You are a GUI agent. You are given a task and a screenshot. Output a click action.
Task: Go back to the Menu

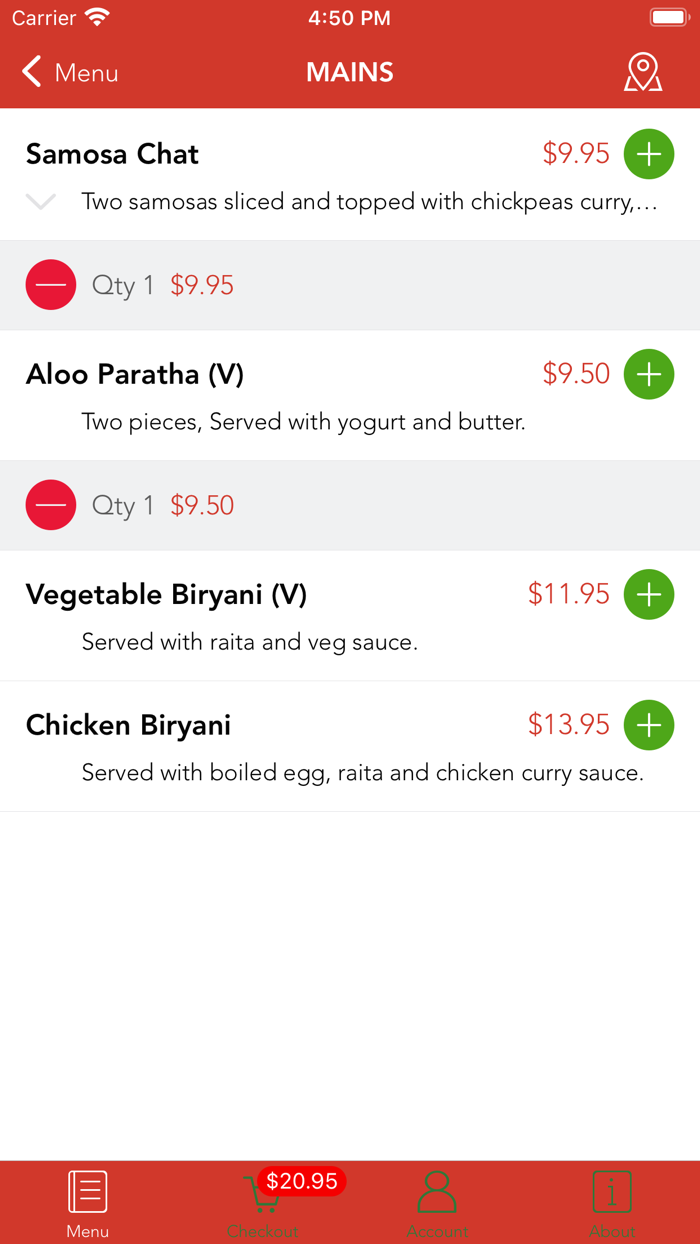(x=70, y=73)
